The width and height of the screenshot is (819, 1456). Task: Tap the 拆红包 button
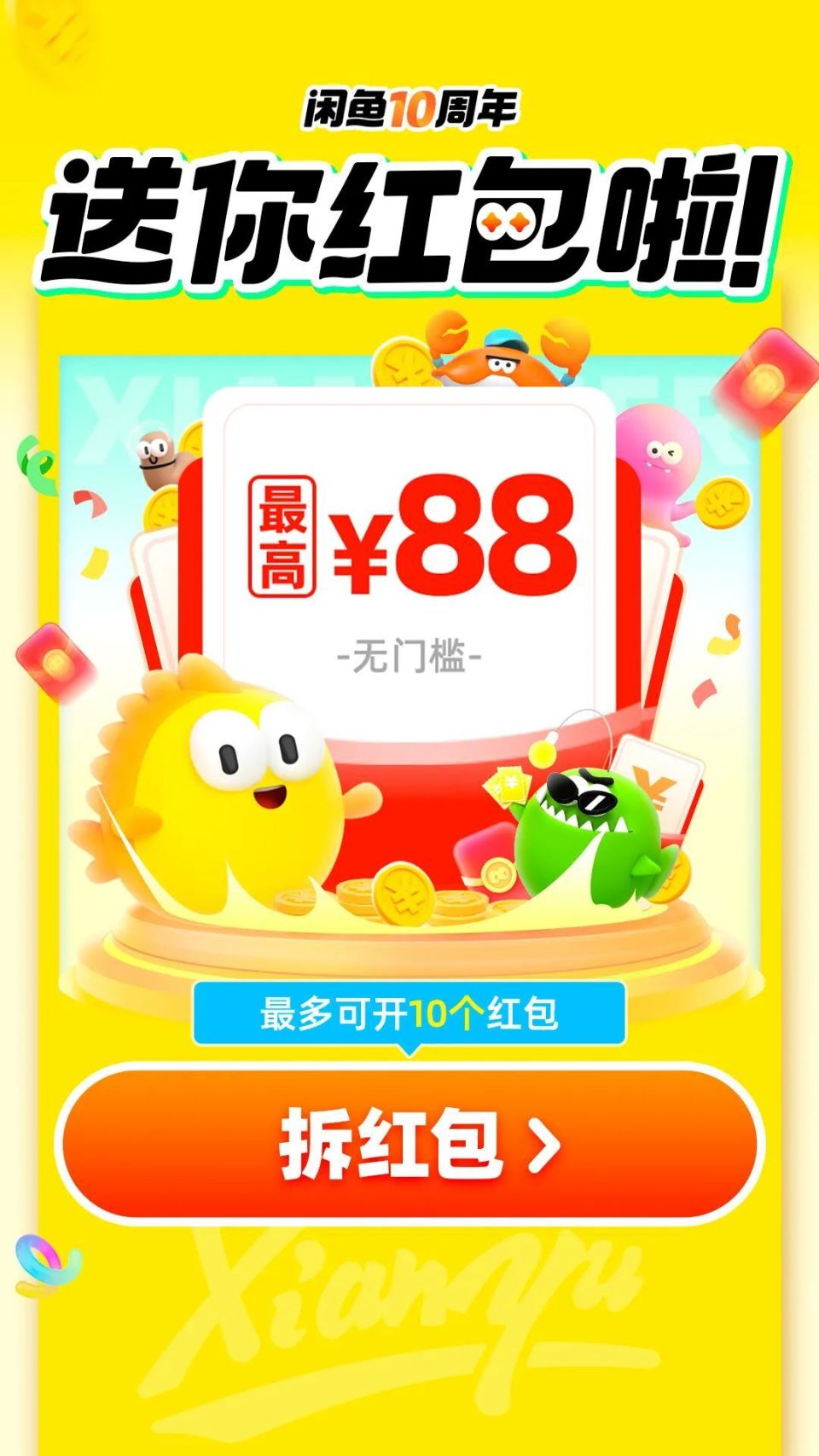tap(409, 1144)
